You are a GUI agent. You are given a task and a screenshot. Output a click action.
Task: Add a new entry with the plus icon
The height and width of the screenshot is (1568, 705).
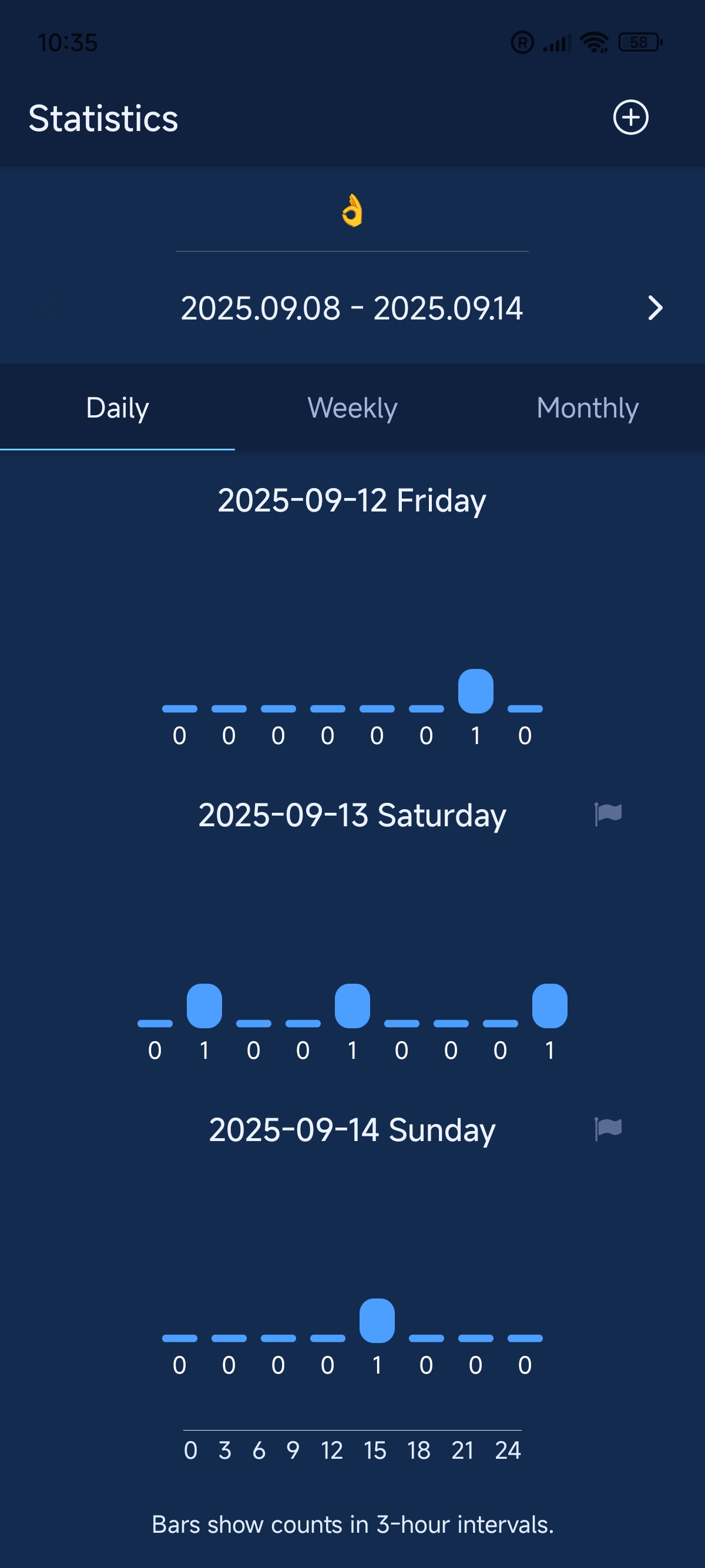pyautogui.click(x=630, y=117)
